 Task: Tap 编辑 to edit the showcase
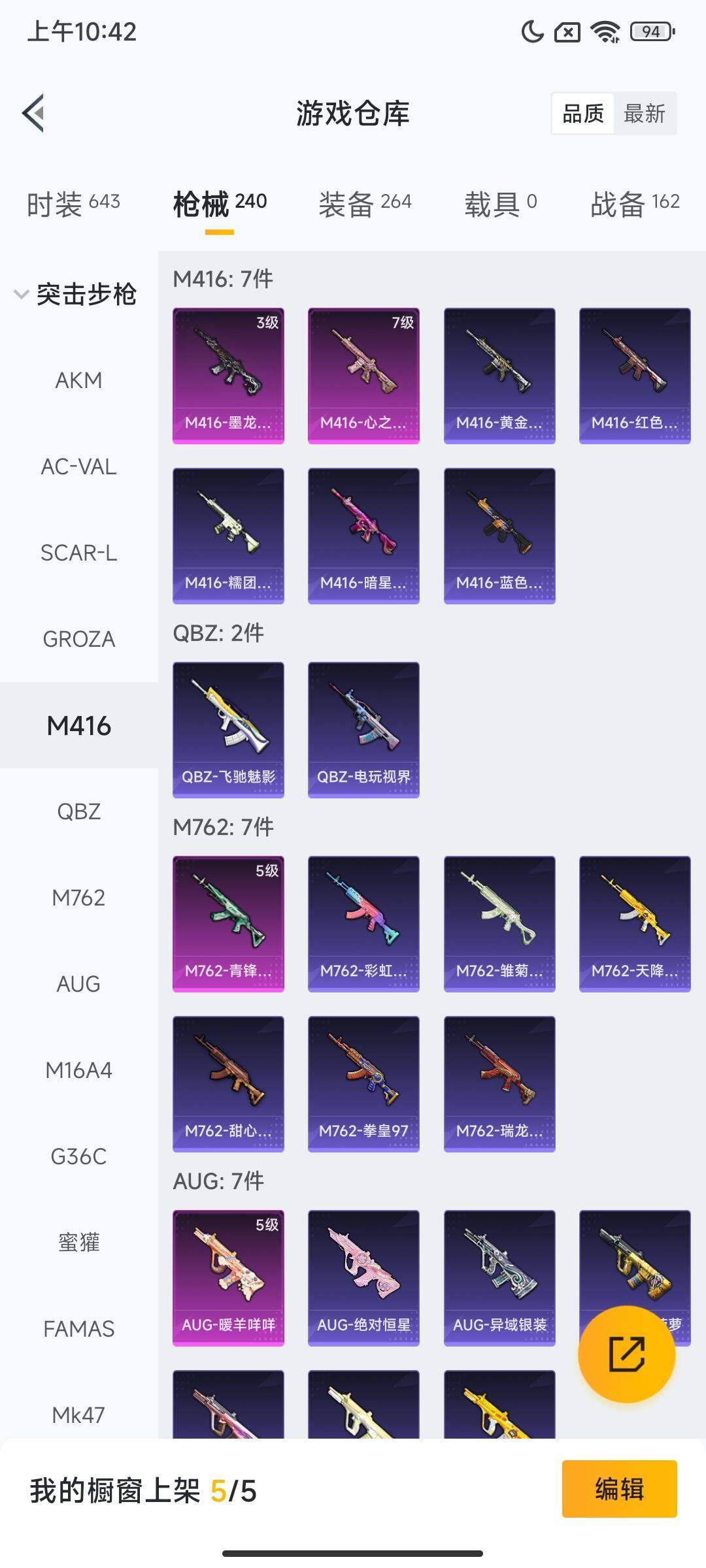click(x=619, y=1489)
